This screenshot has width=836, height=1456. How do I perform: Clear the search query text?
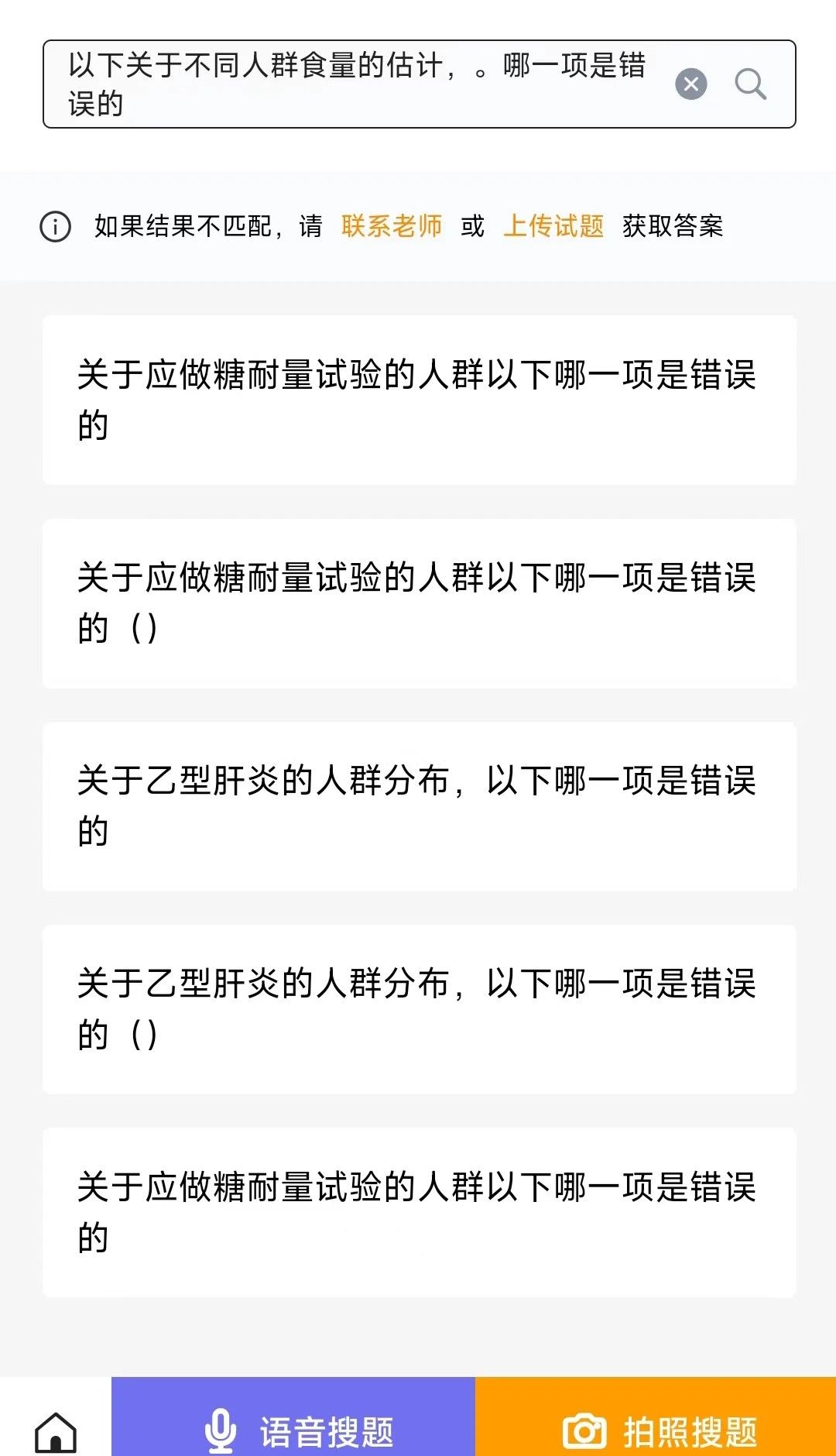[x=690, y=84]
